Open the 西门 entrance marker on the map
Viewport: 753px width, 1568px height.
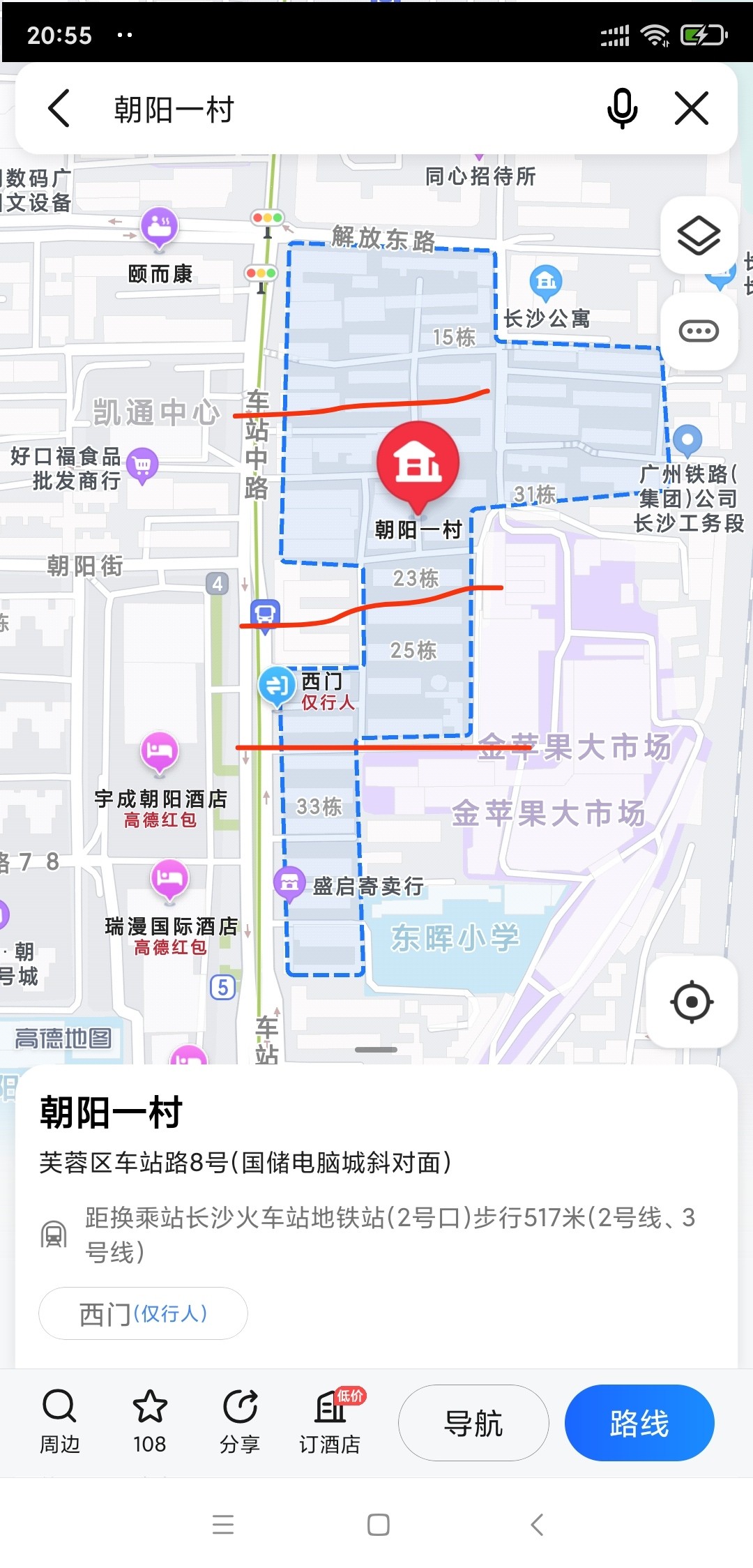tap(277, 686)
